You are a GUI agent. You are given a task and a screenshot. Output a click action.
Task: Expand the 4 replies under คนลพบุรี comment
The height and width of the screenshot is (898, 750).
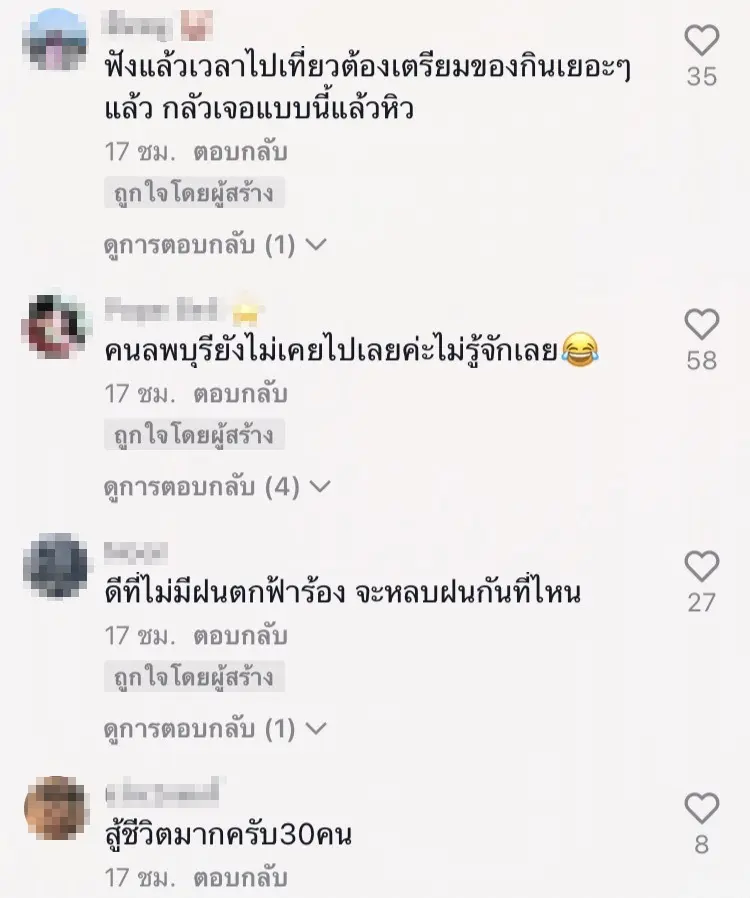[215, 487]
